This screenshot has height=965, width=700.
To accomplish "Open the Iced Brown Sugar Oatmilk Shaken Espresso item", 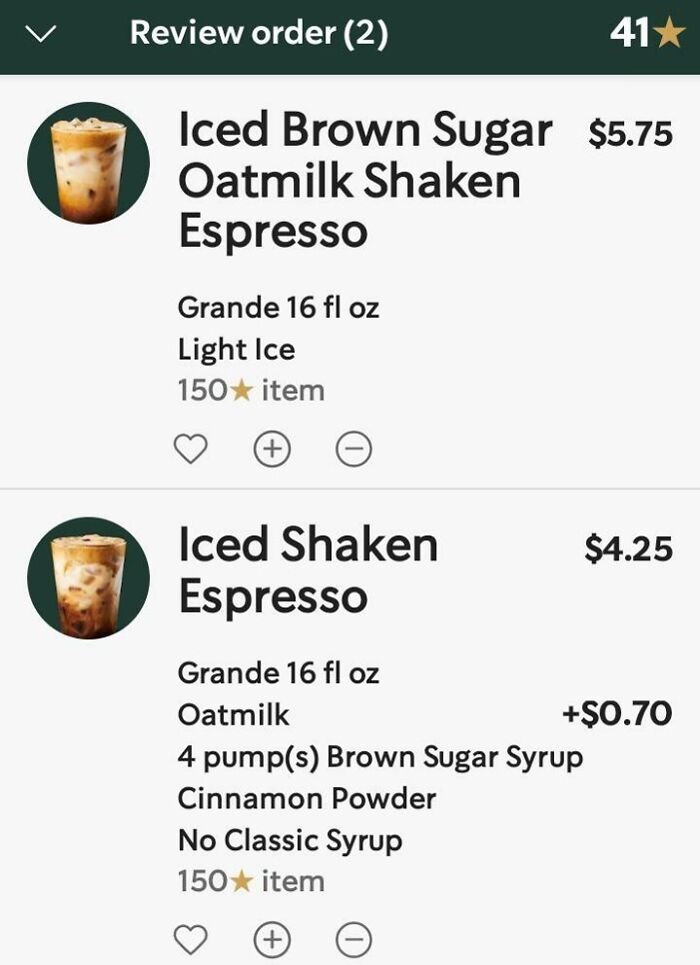I will (x=364, y=181).
